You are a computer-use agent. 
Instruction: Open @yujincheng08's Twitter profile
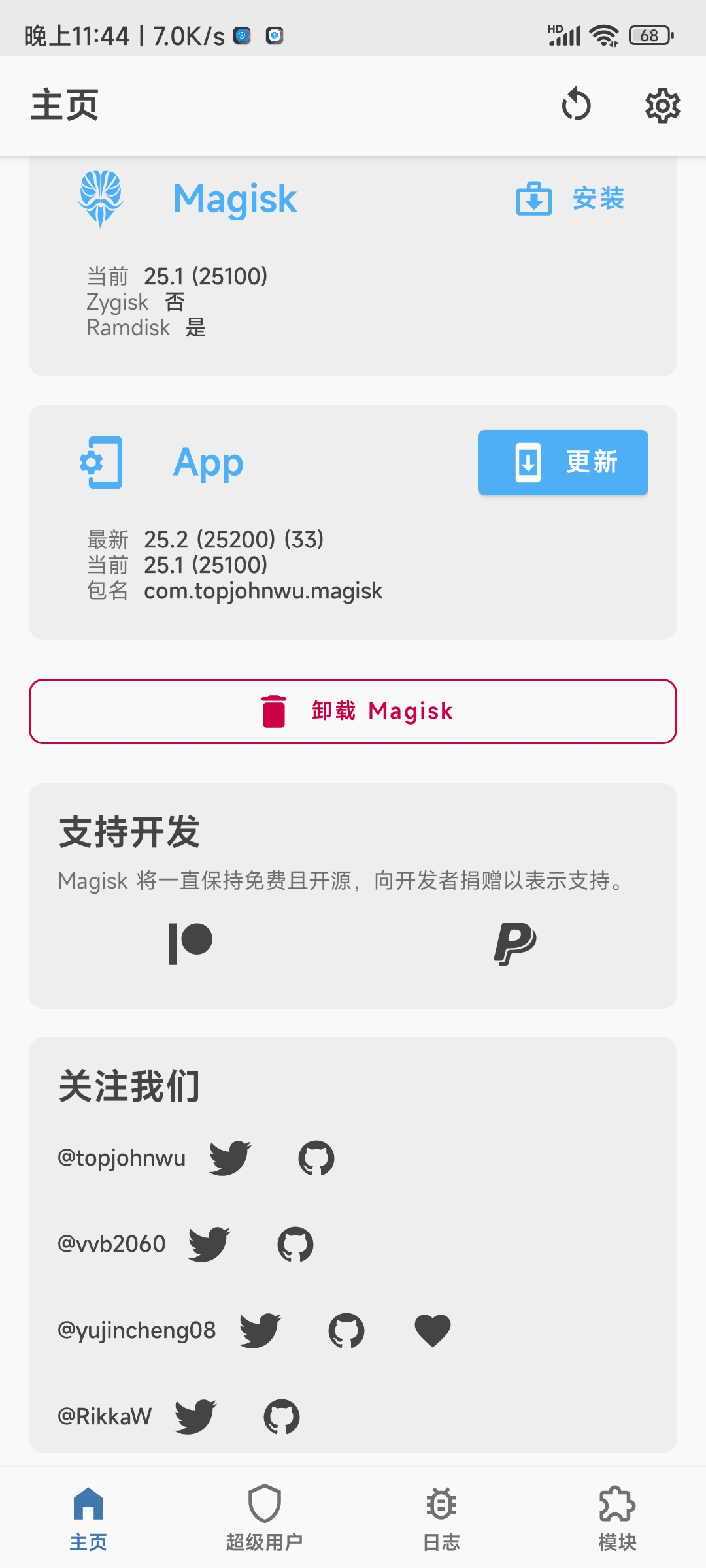pyautogui.click(x=260, y=1330)
